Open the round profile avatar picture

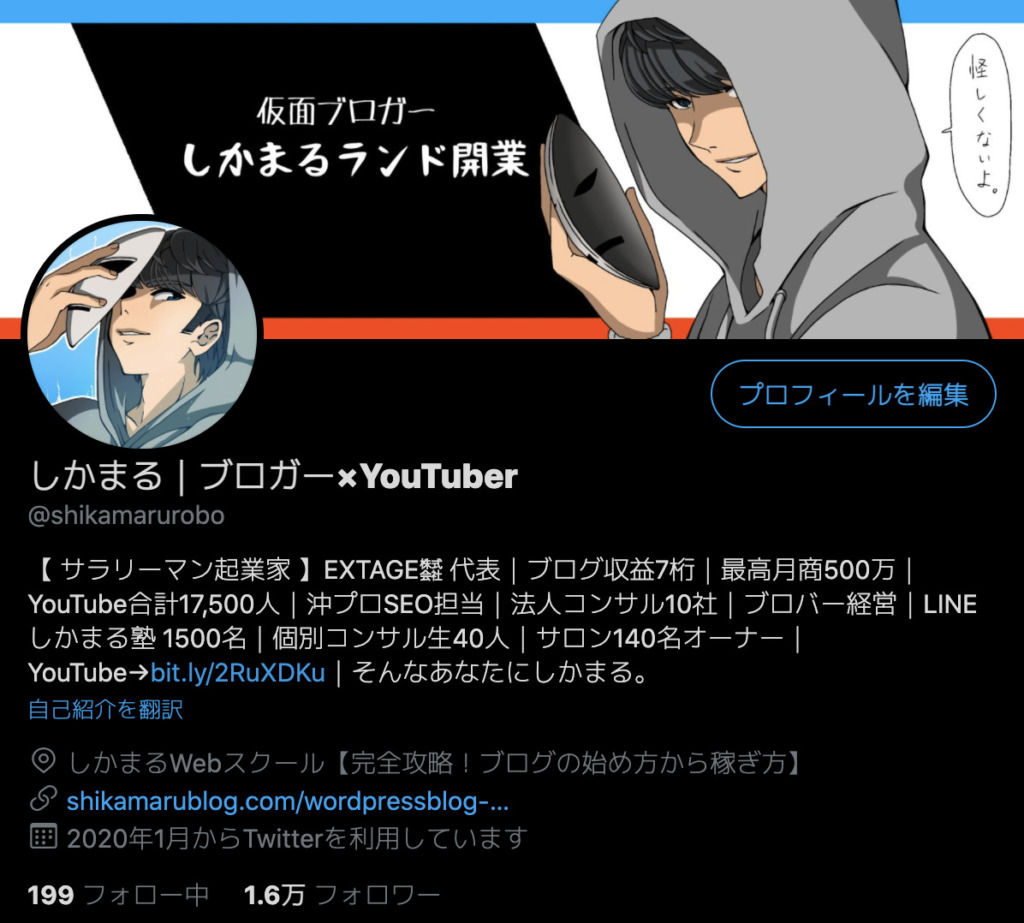(141, 334)
